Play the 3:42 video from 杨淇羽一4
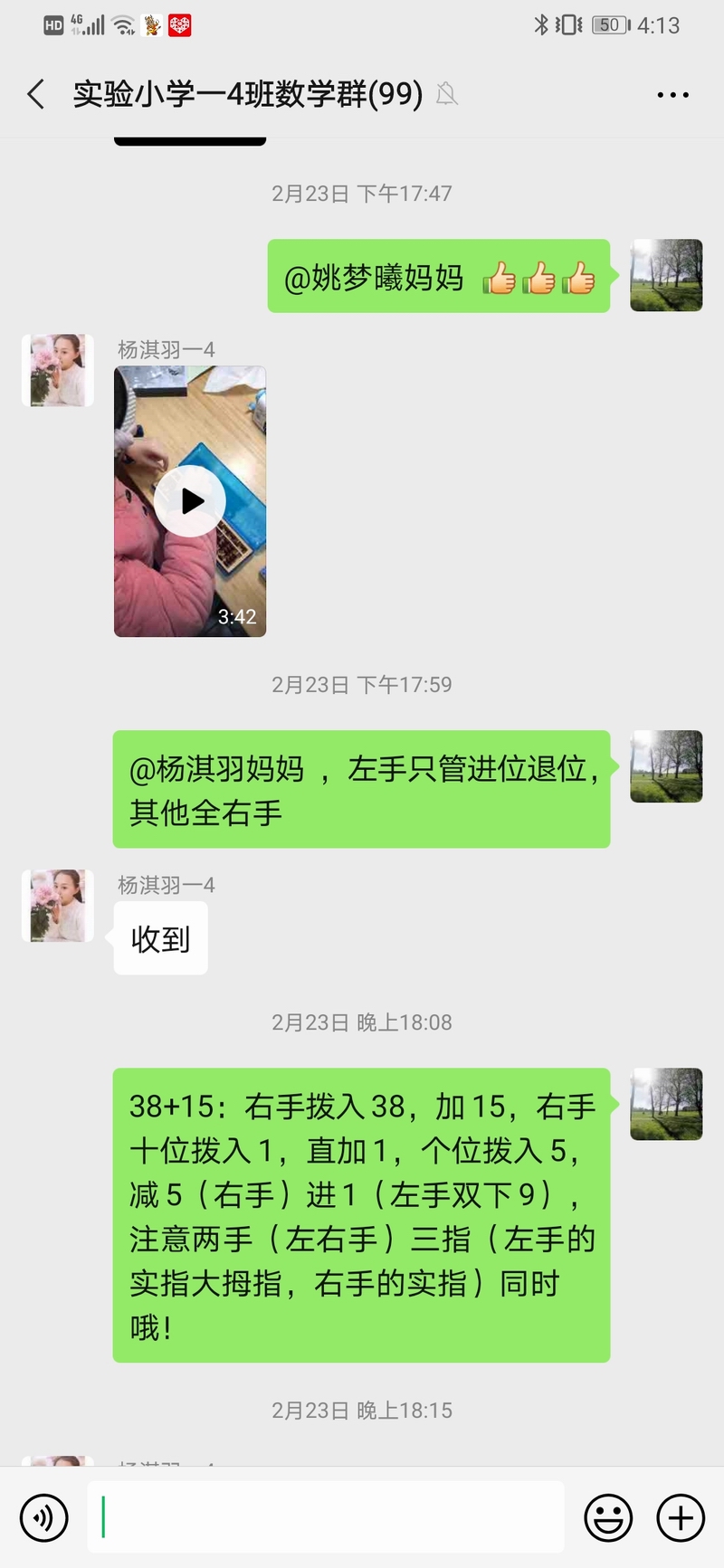Viewport: 724px width, 1568px height. tap(190, 501)
